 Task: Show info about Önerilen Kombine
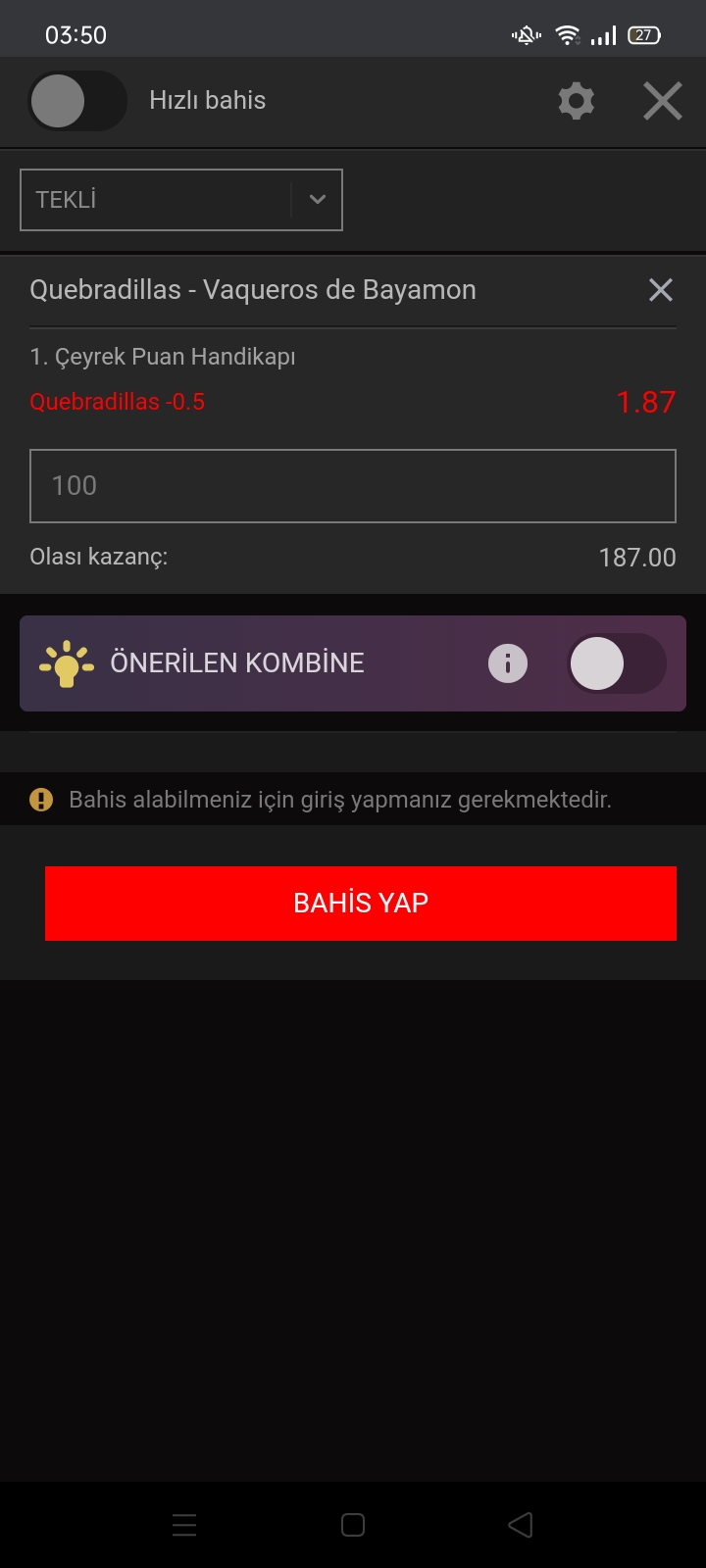click(508, 663)
